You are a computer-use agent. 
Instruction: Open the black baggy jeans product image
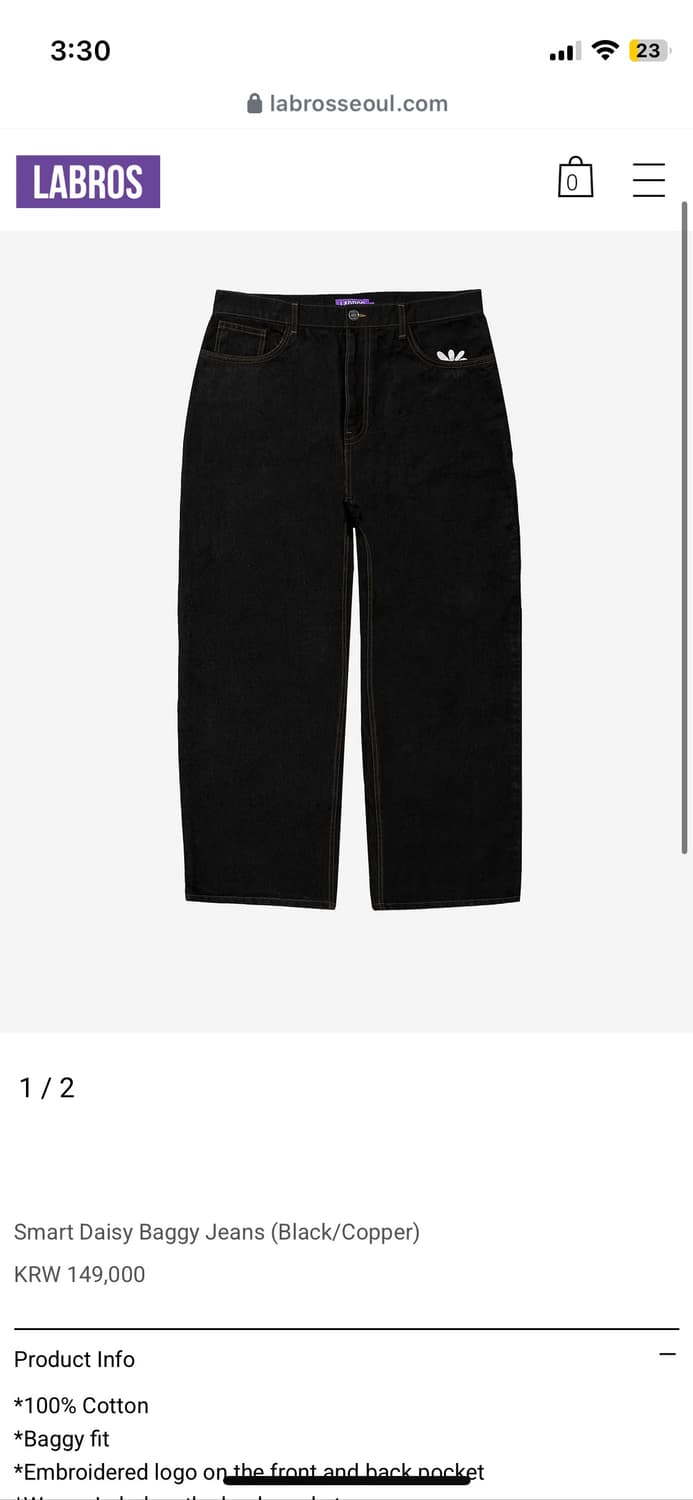[x=350, y=598]
